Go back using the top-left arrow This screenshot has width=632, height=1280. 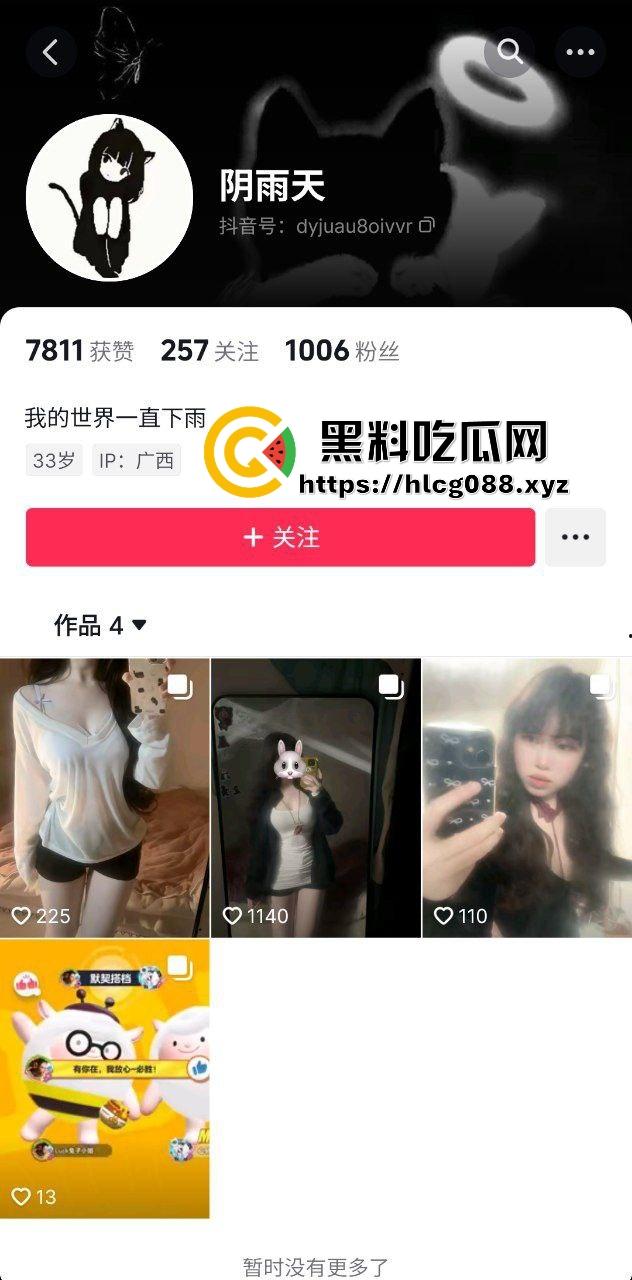pyautogui.click(x=51, y=52)
